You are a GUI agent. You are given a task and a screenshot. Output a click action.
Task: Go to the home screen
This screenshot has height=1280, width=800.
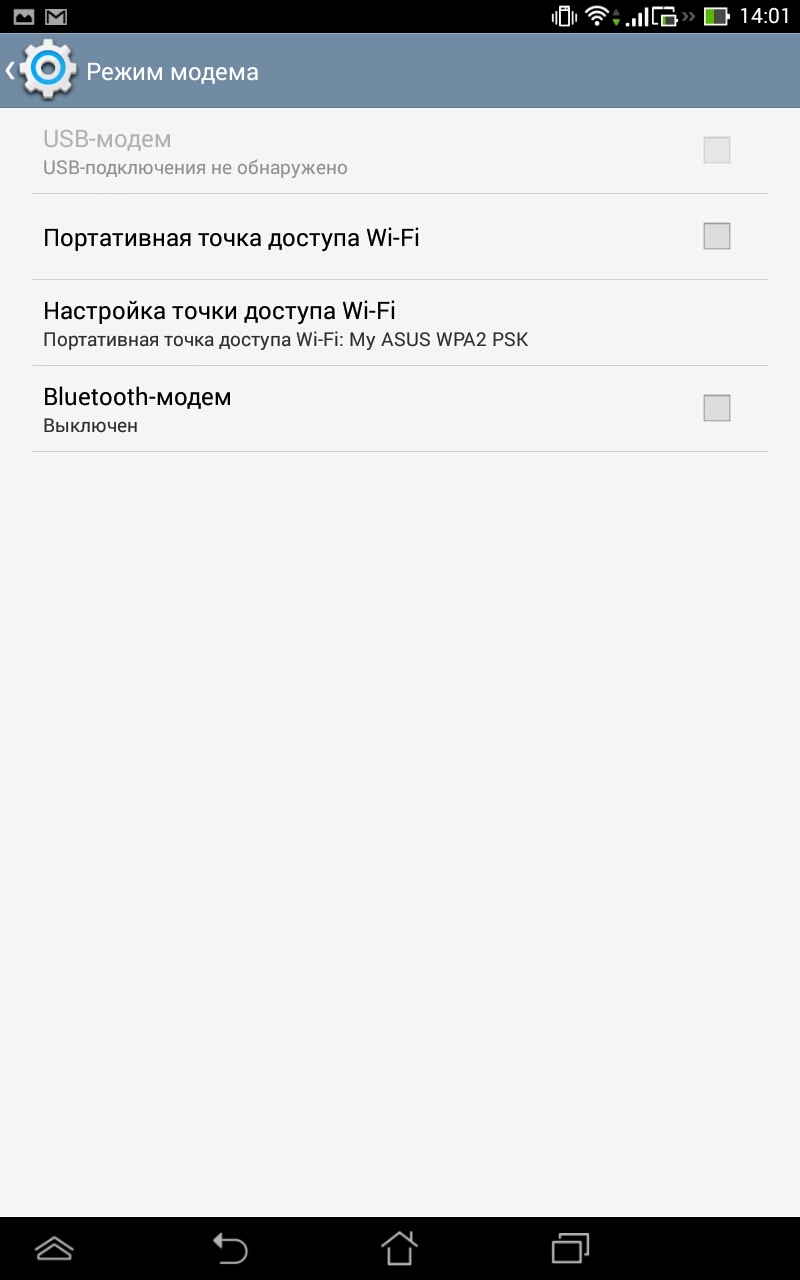(x=399, y=1248)
